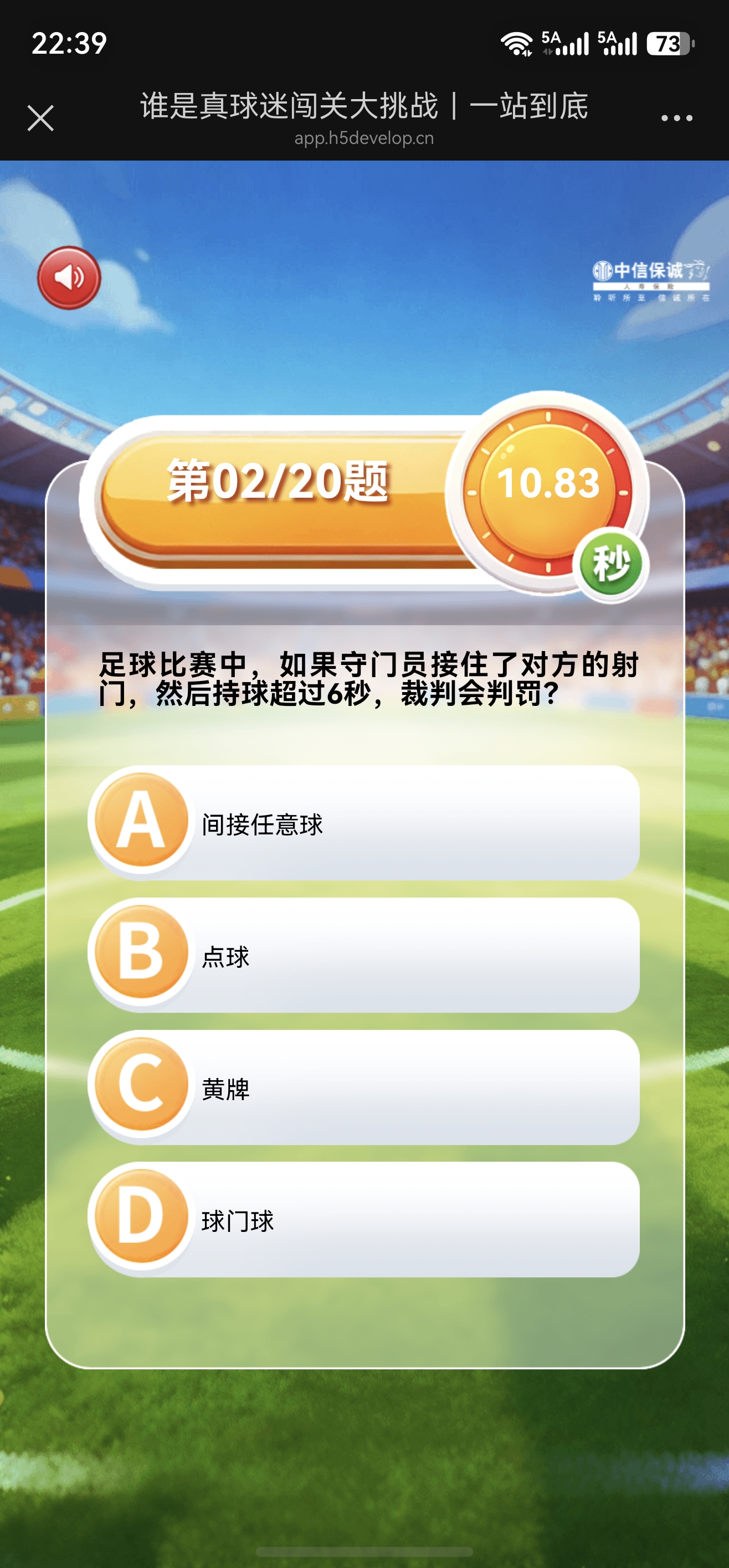Select answer A 间接任意球
This screenshot has height=1568, width=729.
[x=364, y=823]
